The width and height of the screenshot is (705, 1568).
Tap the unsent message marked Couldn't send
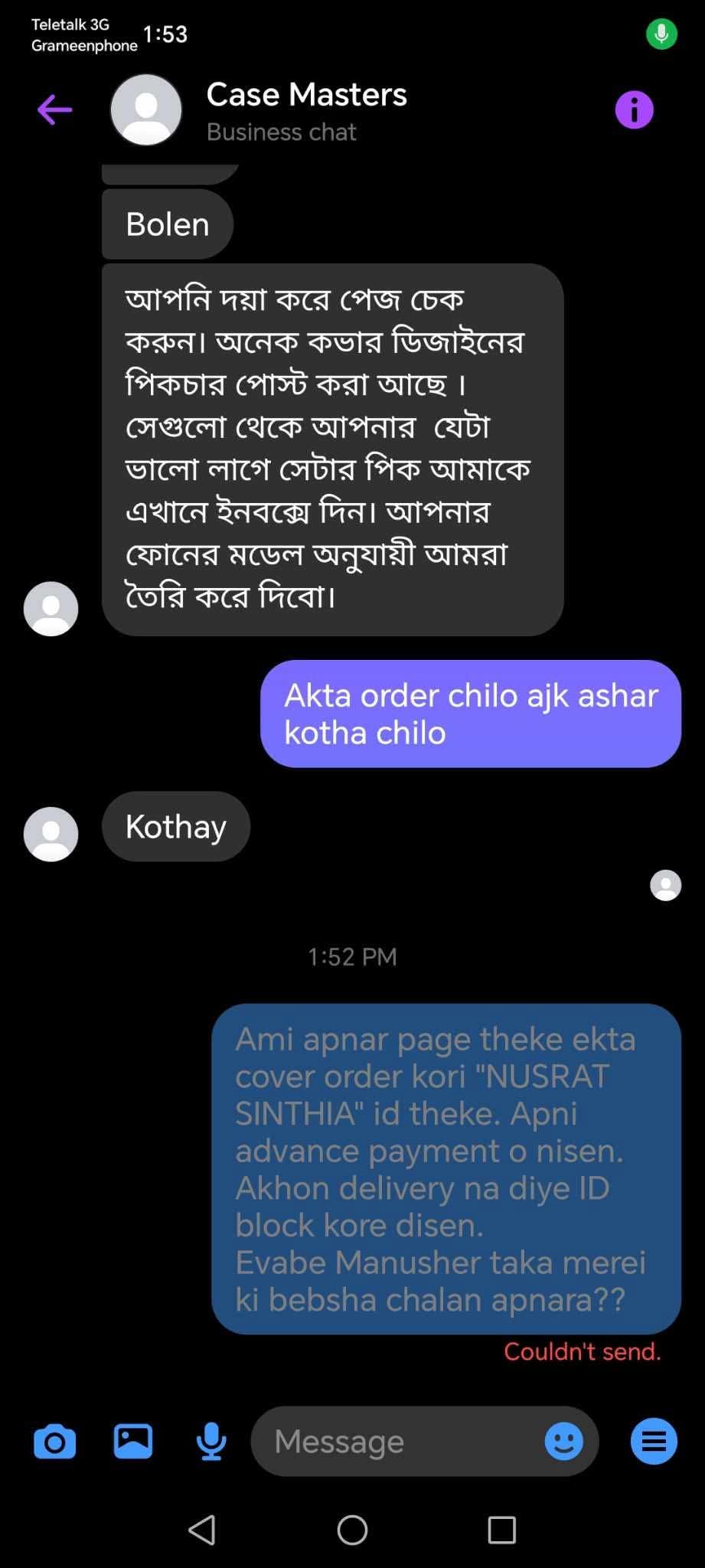(x=446, y=1169)
